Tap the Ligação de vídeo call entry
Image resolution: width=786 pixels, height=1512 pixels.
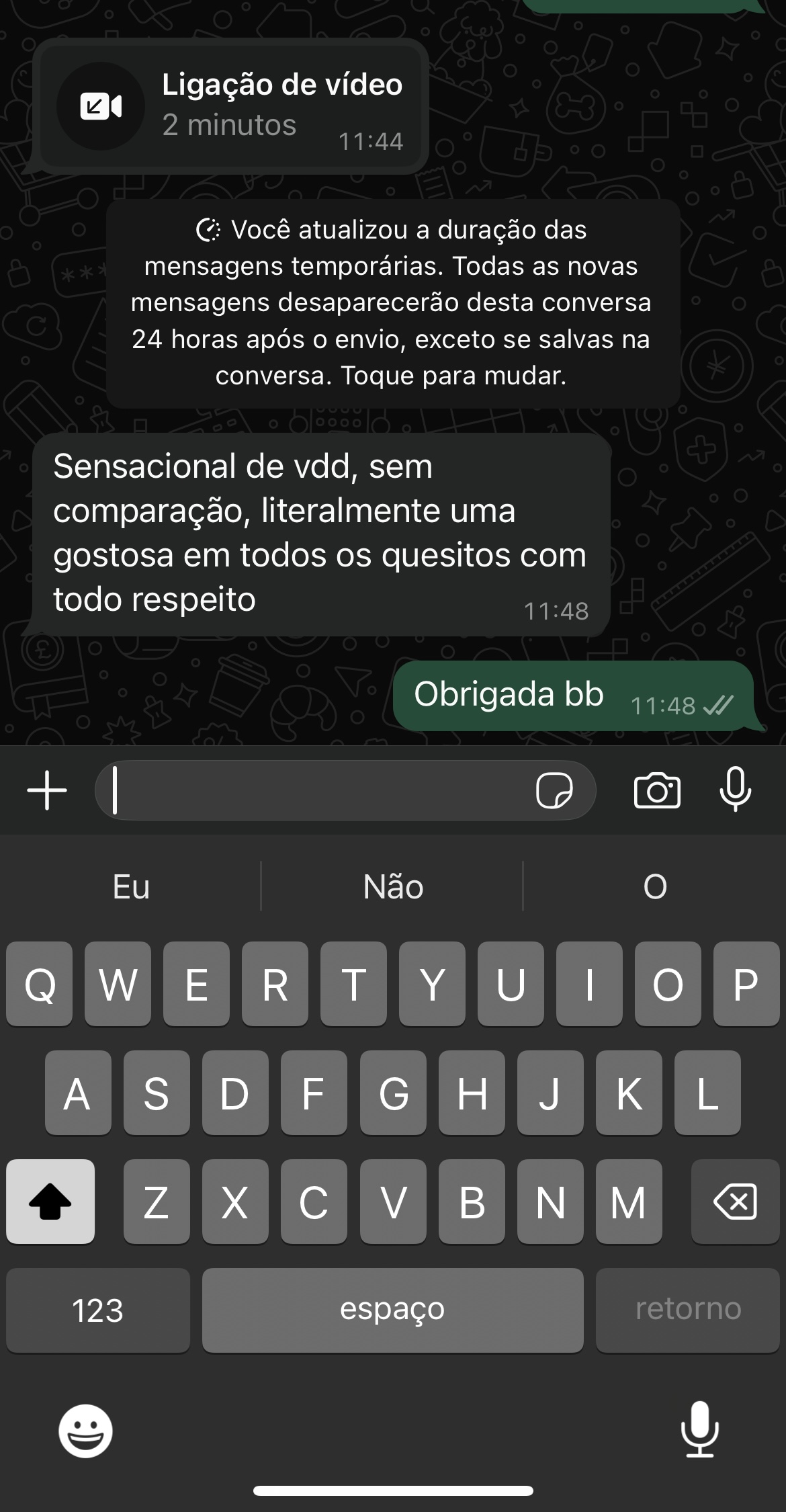click(x=230, y=106)
